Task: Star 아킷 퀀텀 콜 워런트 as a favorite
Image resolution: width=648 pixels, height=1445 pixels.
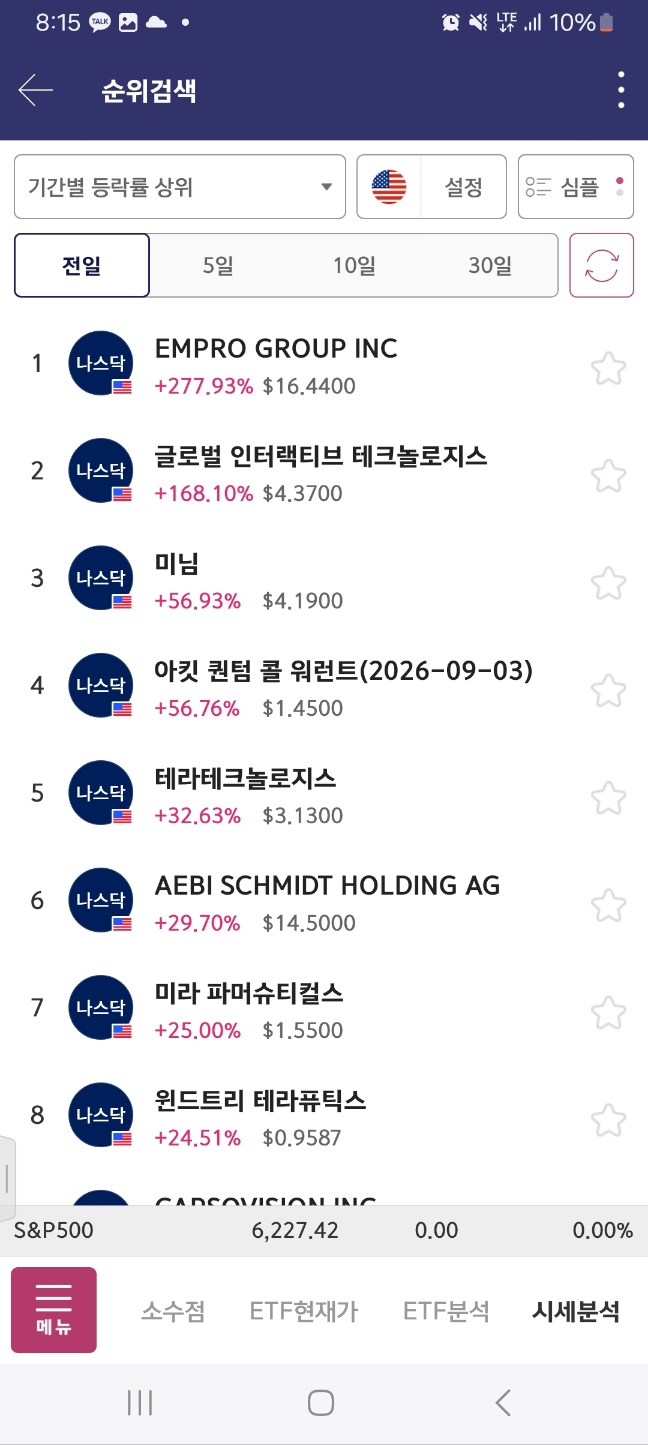Action: tap(608, 690)
